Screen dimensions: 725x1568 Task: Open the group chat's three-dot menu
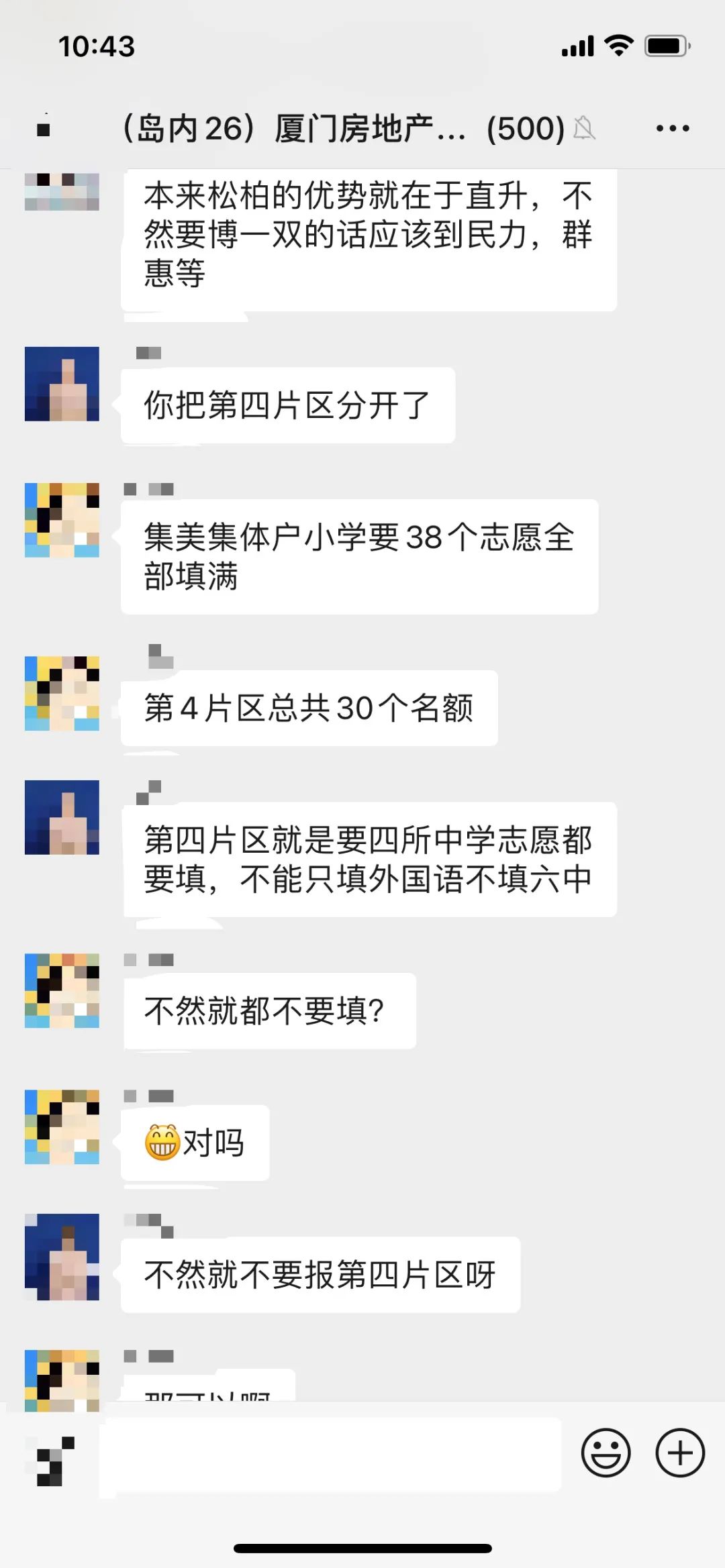pos(673,128)
